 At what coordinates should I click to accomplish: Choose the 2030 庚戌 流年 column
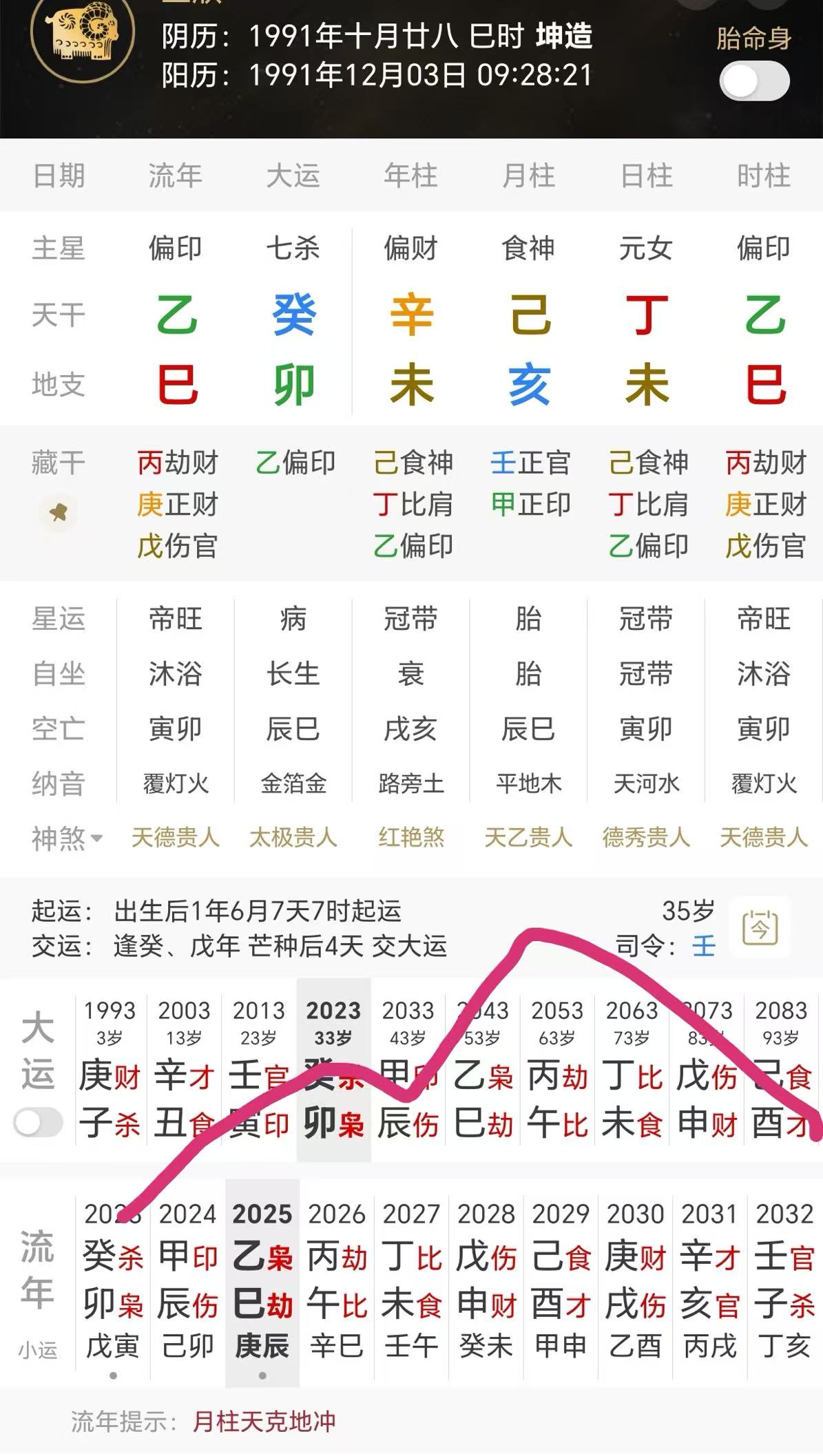(635, 1280)
